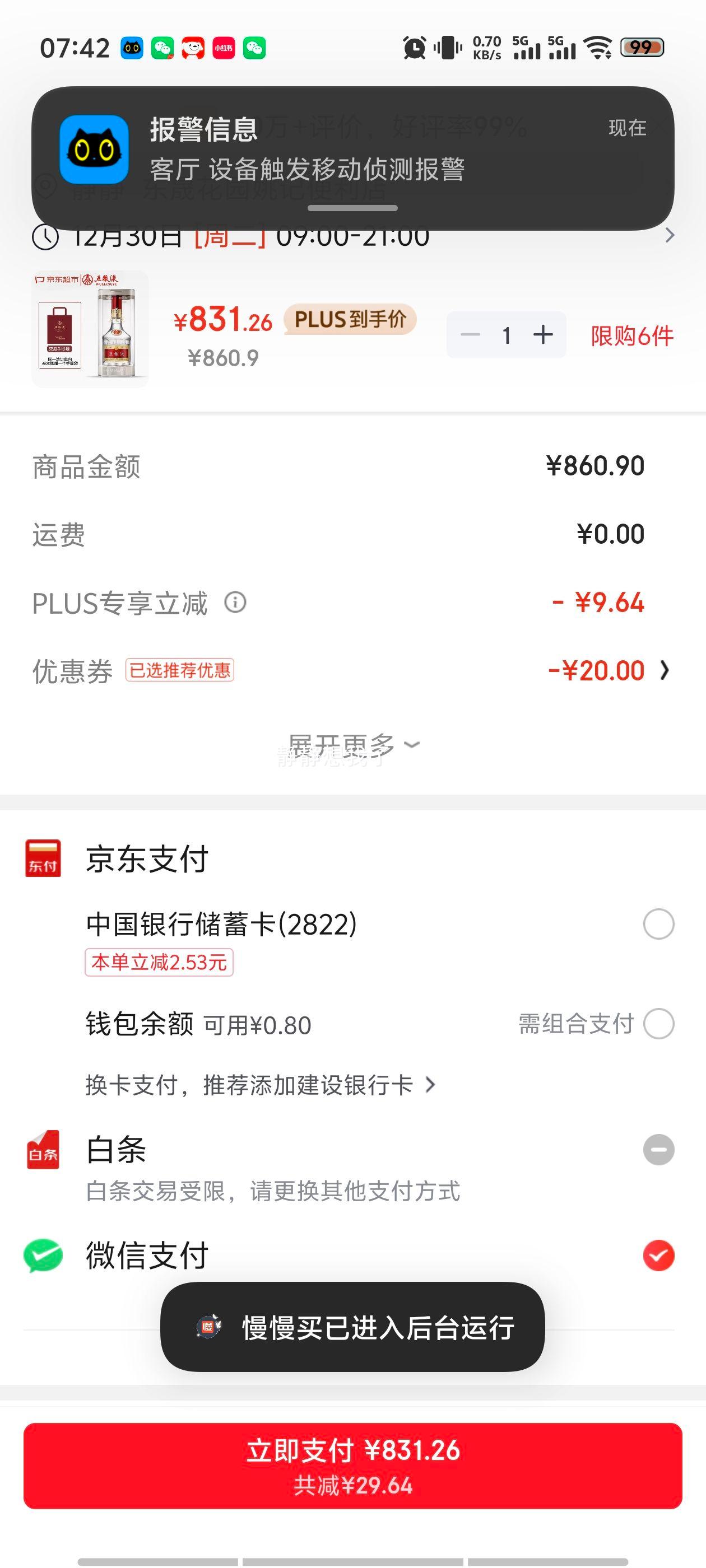Viewport: 706px width, 1568px height.
Task: Open 小红书 from the status bar
Action: (224, 48)
